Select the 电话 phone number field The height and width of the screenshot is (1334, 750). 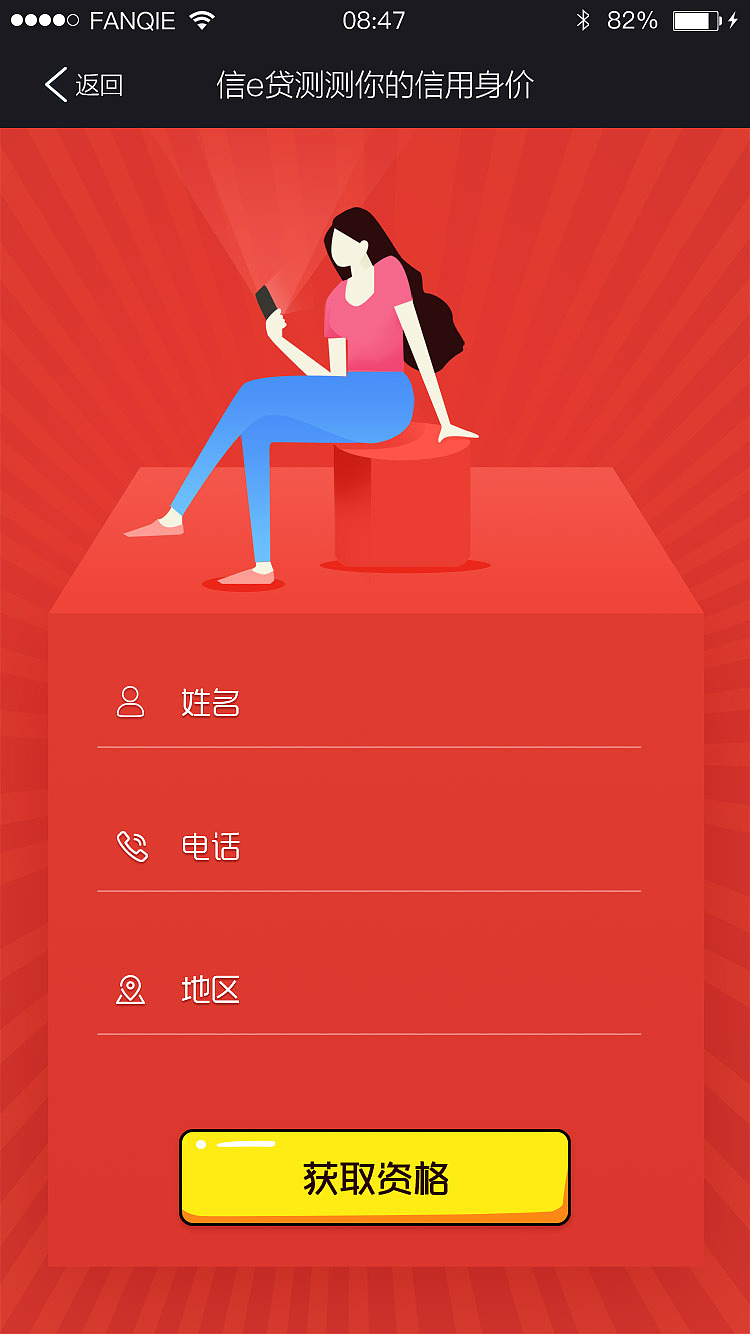tap(369, 847)
